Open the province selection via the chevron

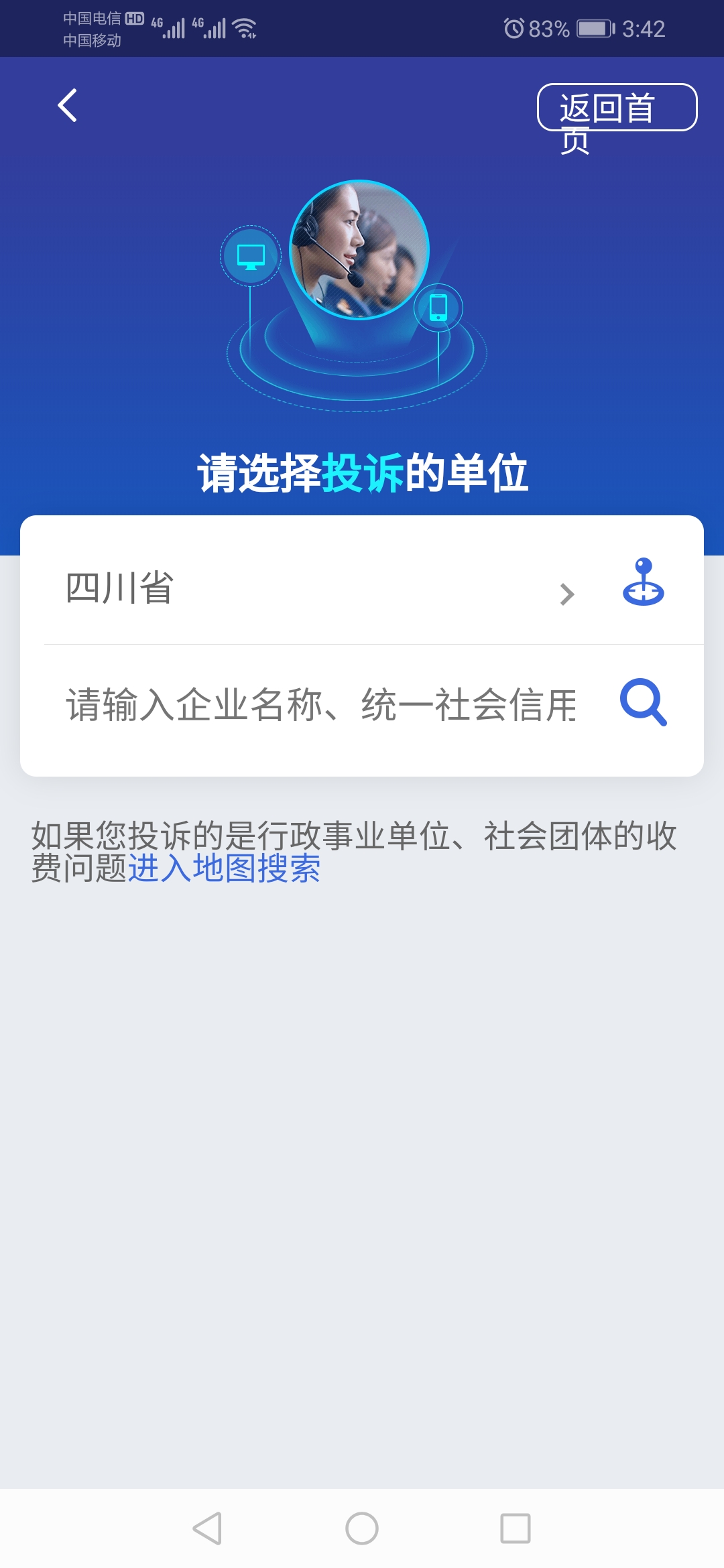(568, 591)
